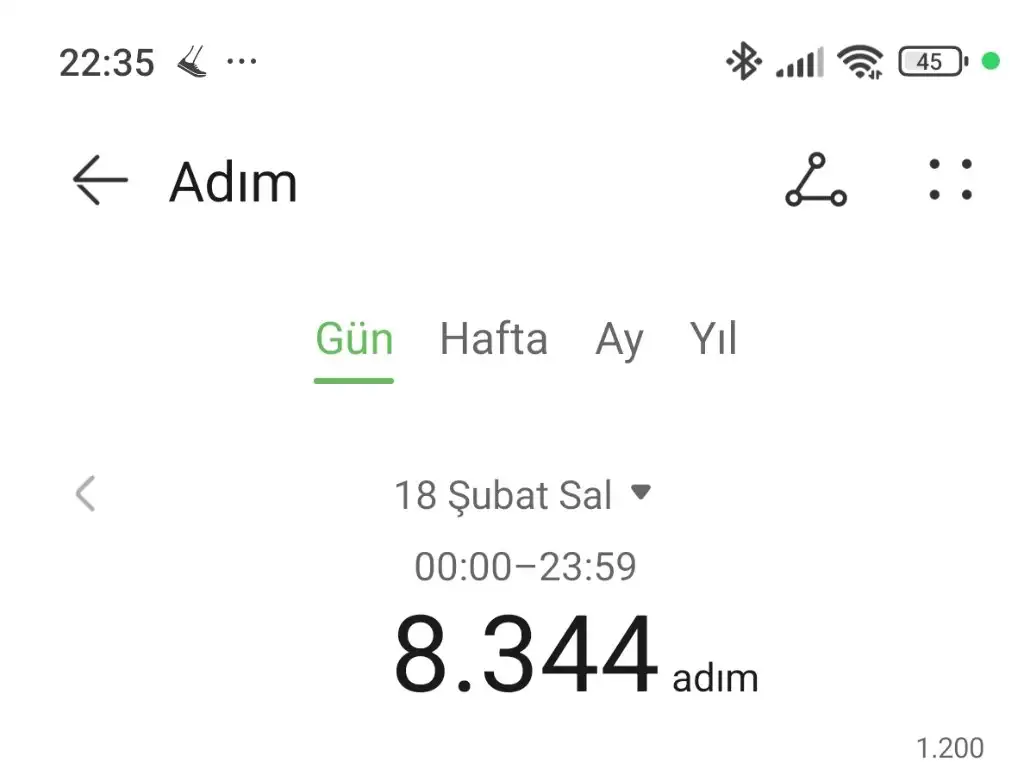
Task: Select the Gün tab
Action: click(354, 340)
